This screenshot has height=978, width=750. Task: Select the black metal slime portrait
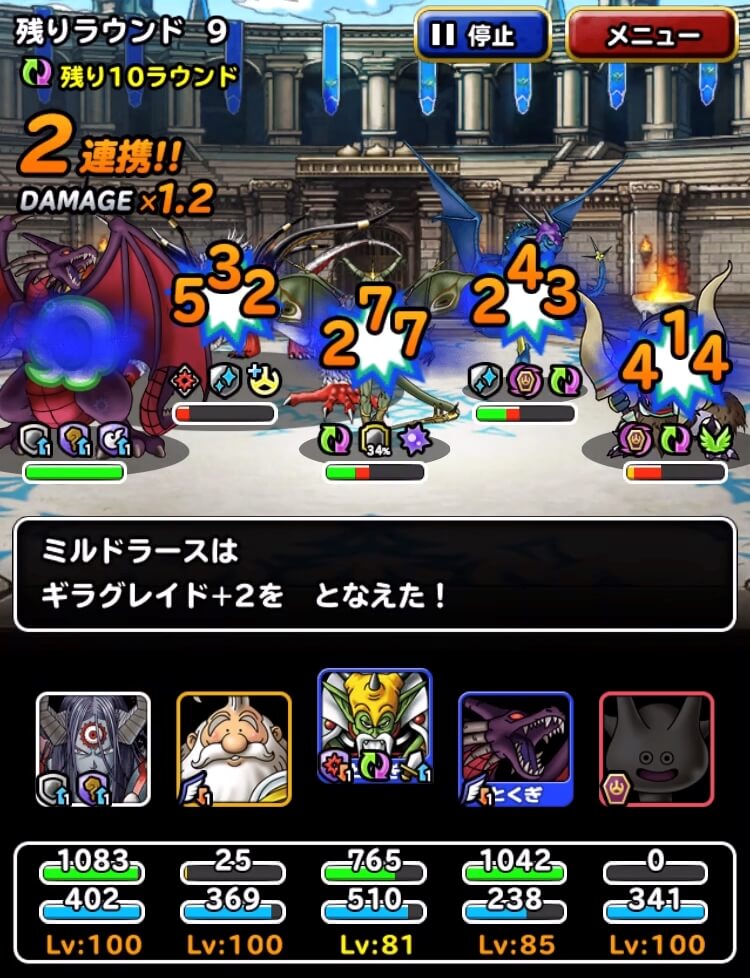(x=656, y=749)
